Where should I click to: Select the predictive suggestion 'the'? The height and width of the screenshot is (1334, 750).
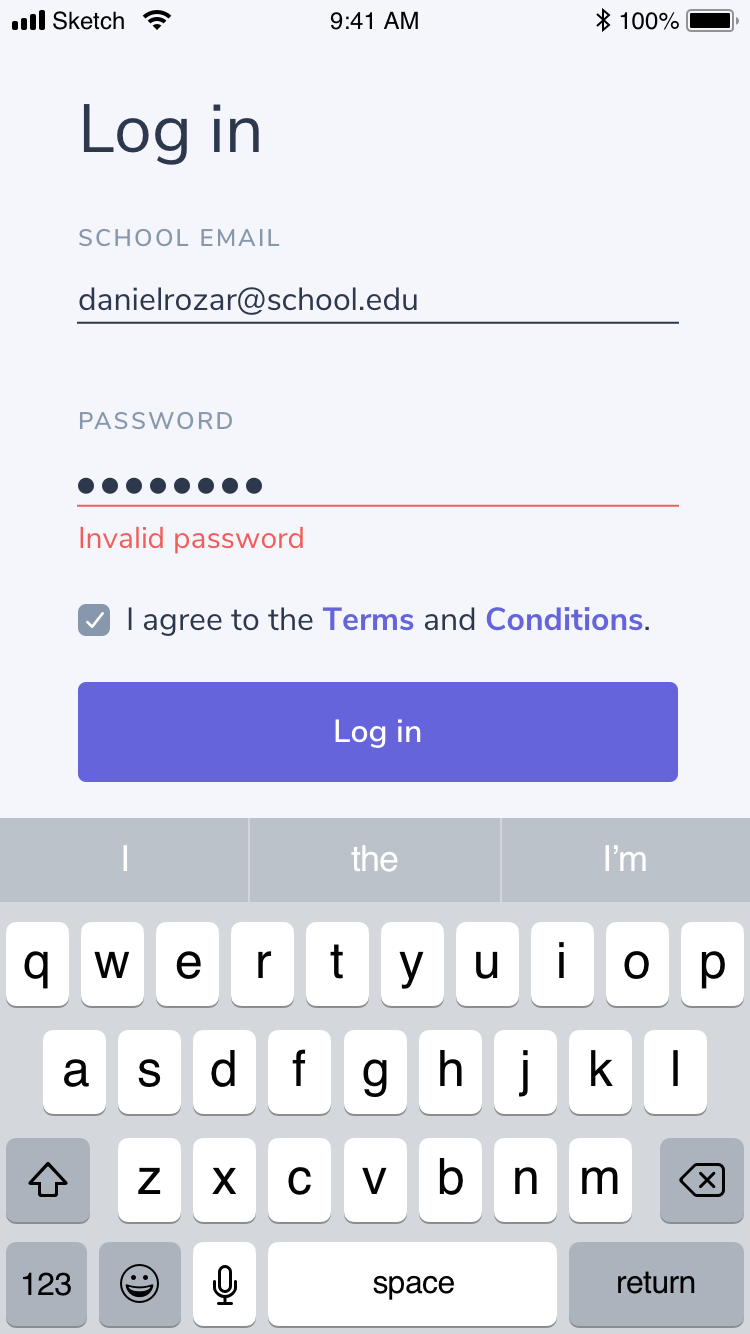point(374,859)
